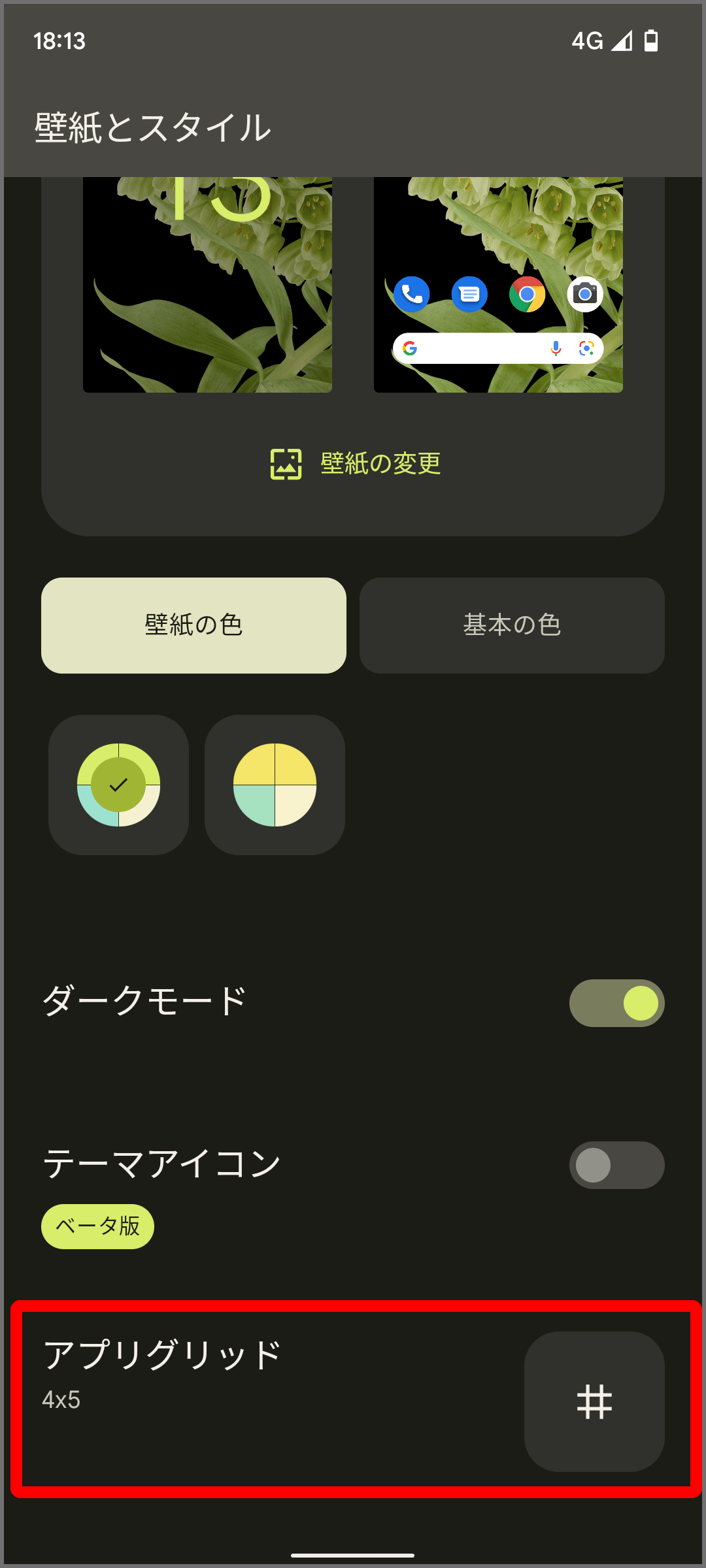Viewport: 706px width, 1568px height.
Task: Choose the selected green color palette
Action: pos(118,785)
